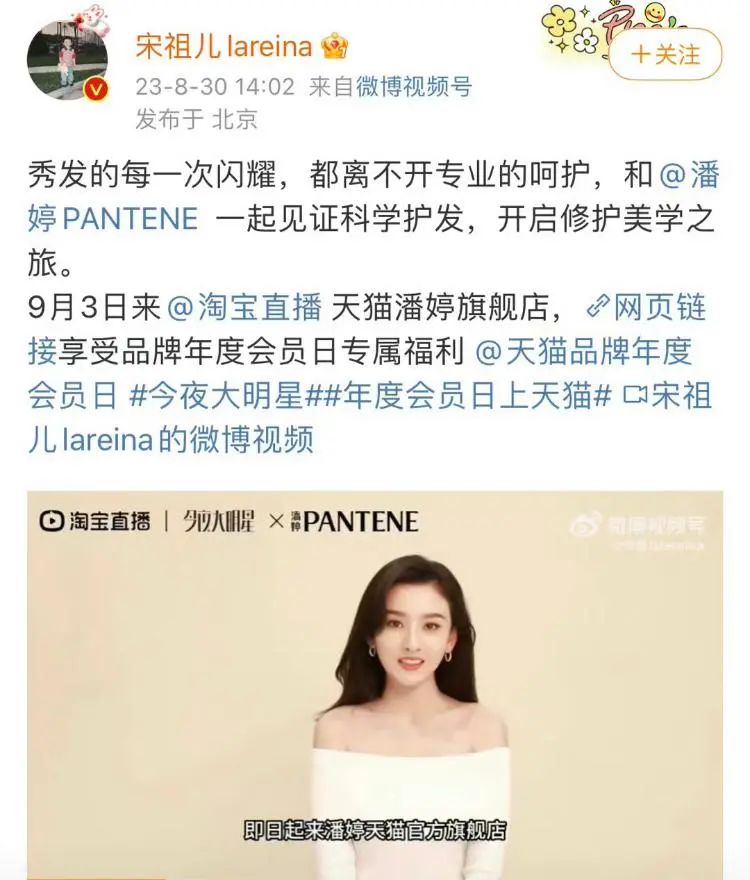750x880 pixels.
Task: Play the Pantene Weibo video
Action: (374, 685)
